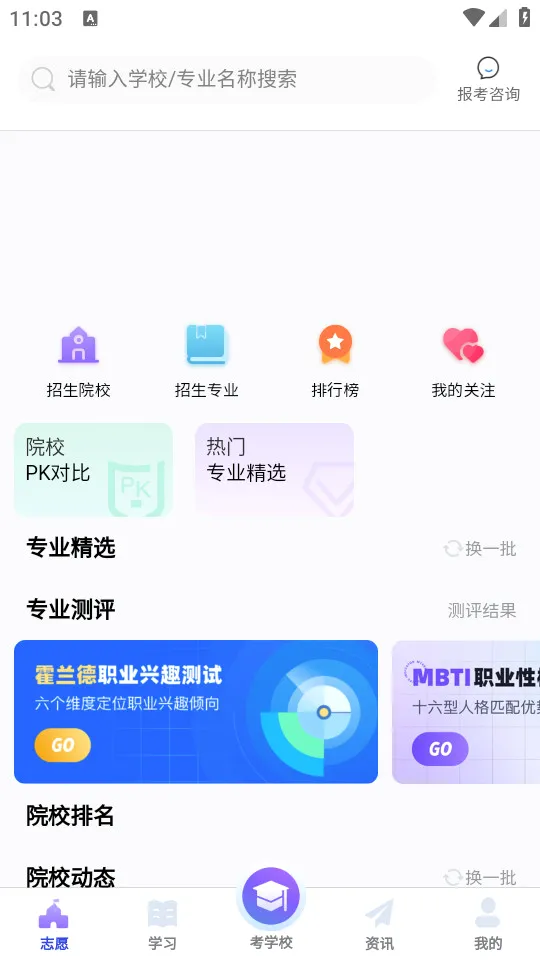Switch to the 志愿 tab

[54, 924]
